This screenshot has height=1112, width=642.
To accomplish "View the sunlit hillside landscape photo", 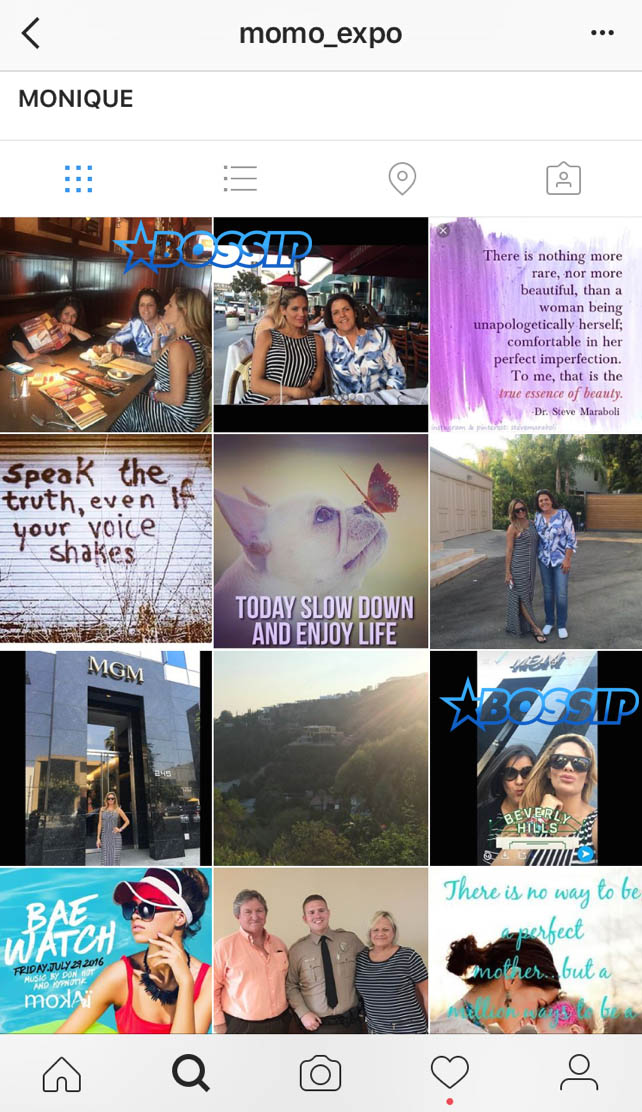I will coord(321,757).
